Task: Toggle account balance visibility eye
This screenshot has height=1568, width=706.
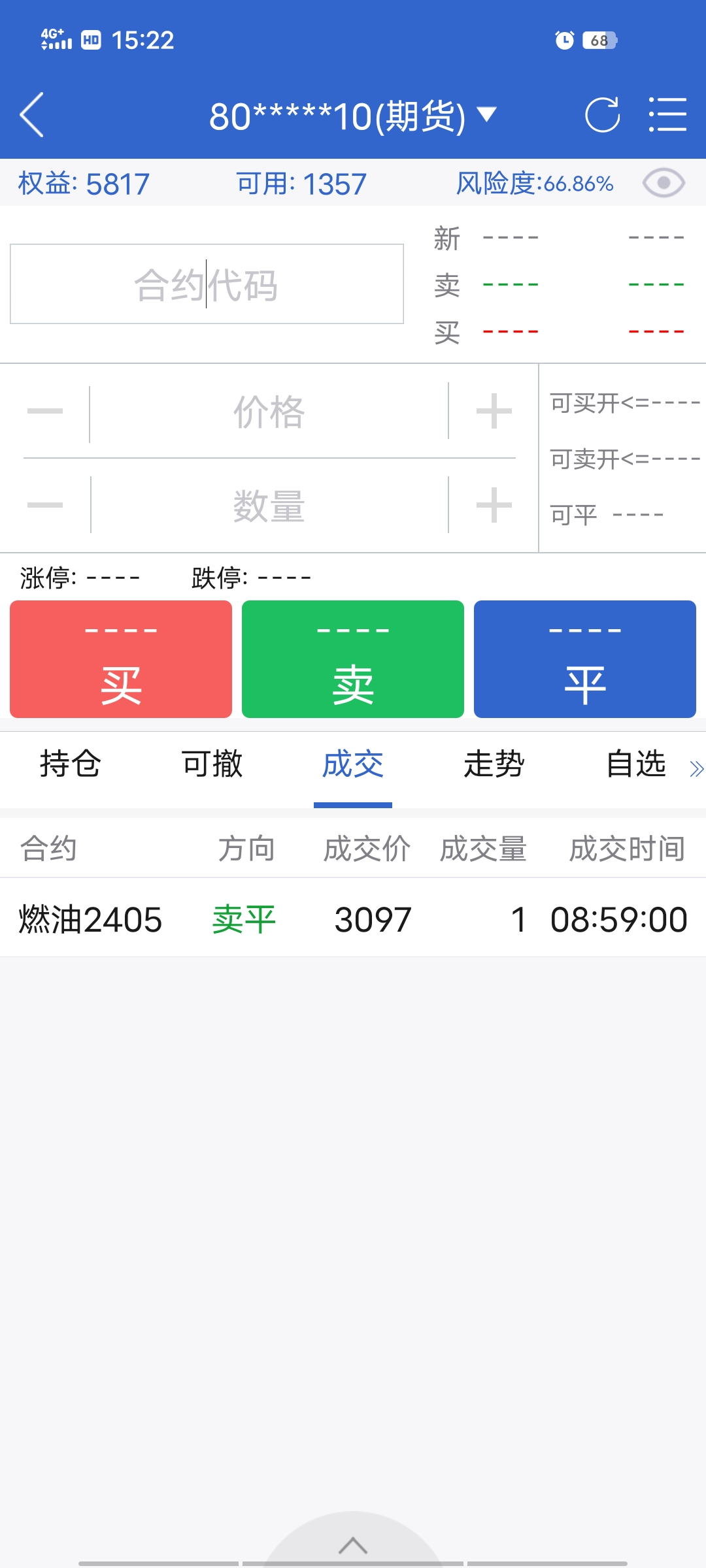Action: (663, 183)
